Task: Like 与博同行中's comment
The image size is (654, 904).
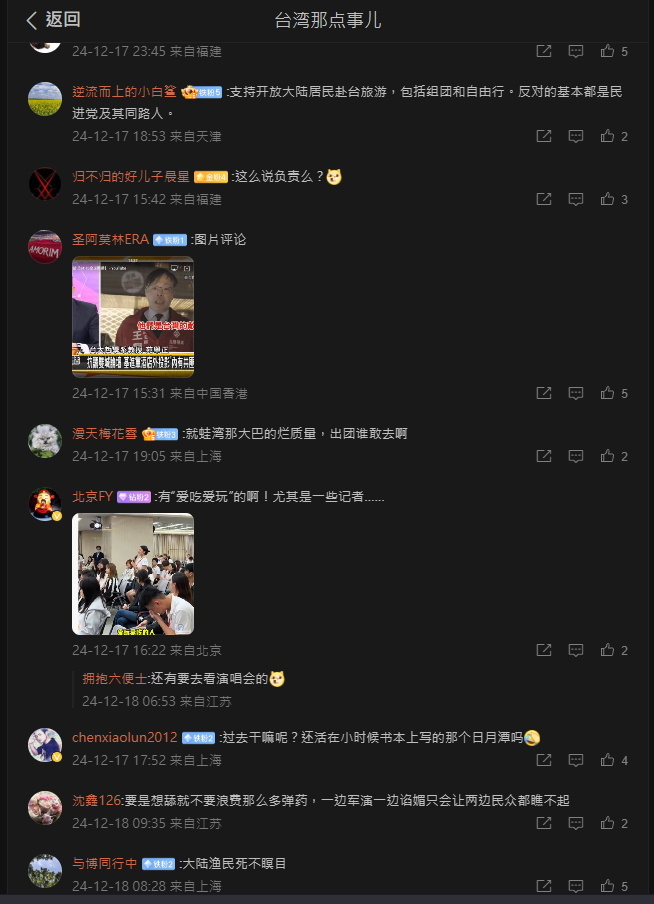Action: (608, 886)
